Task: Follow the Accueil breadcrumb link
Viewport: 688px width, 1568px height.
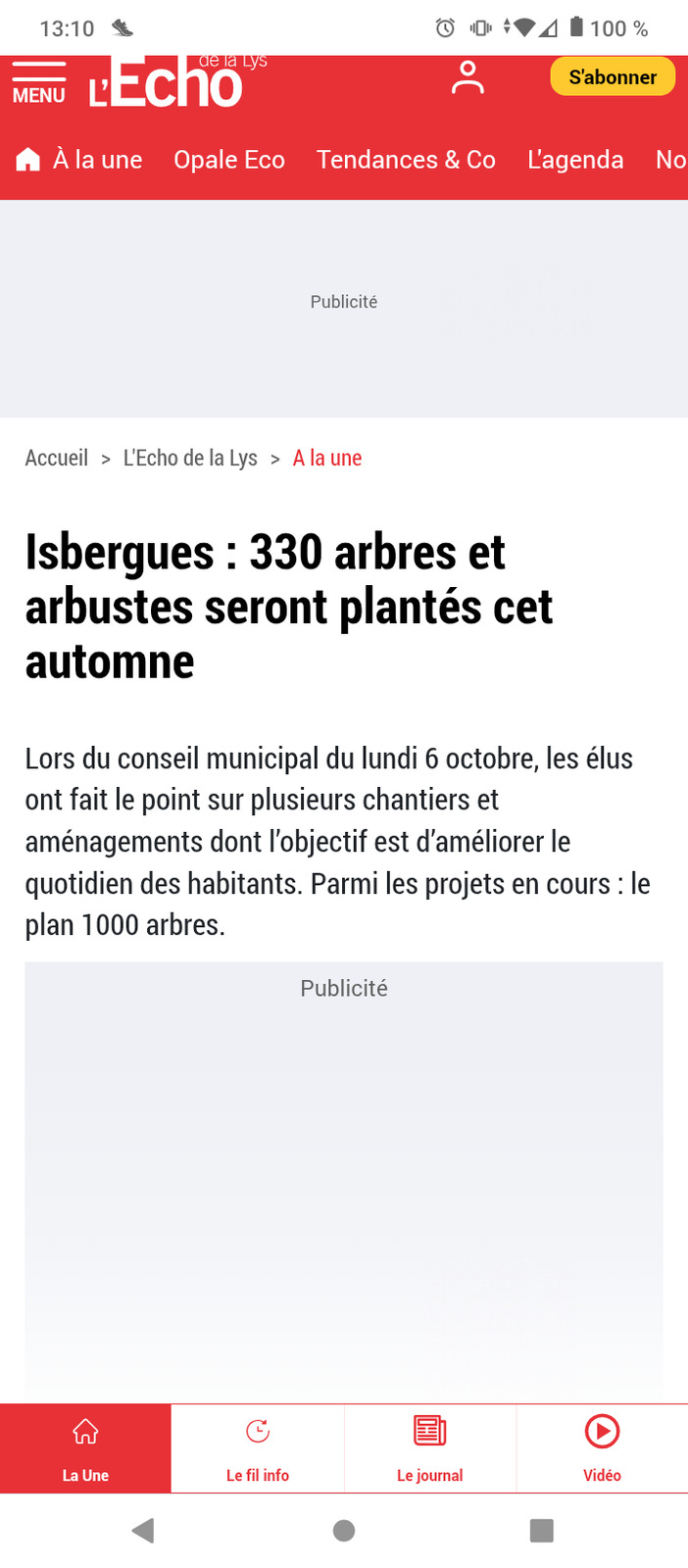Action: (x=56, y=458)
